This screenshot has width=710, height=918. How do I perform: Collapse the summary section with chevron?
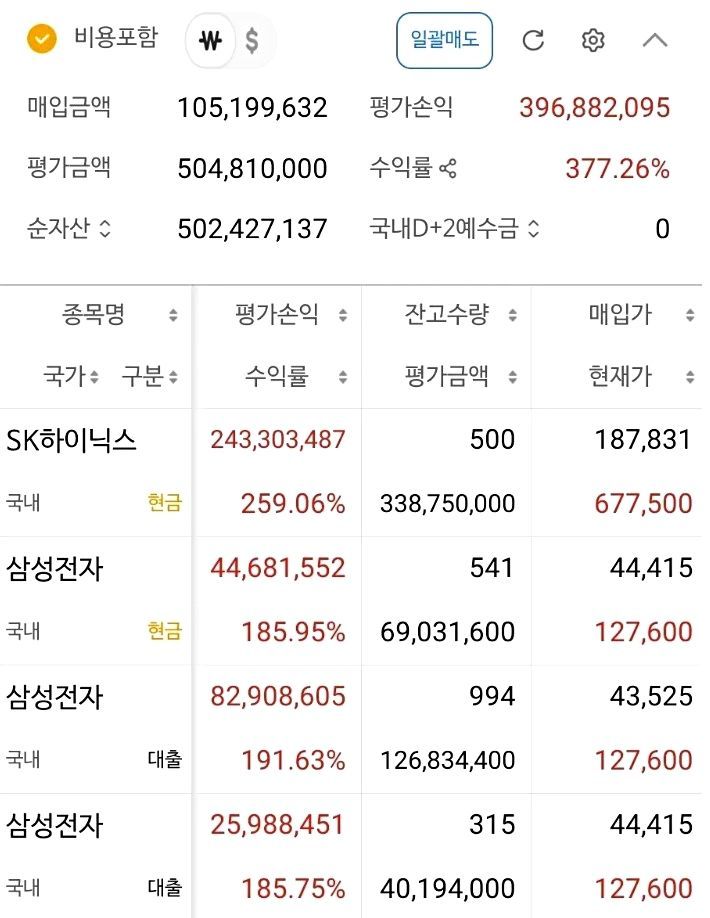tap(654, 40)
